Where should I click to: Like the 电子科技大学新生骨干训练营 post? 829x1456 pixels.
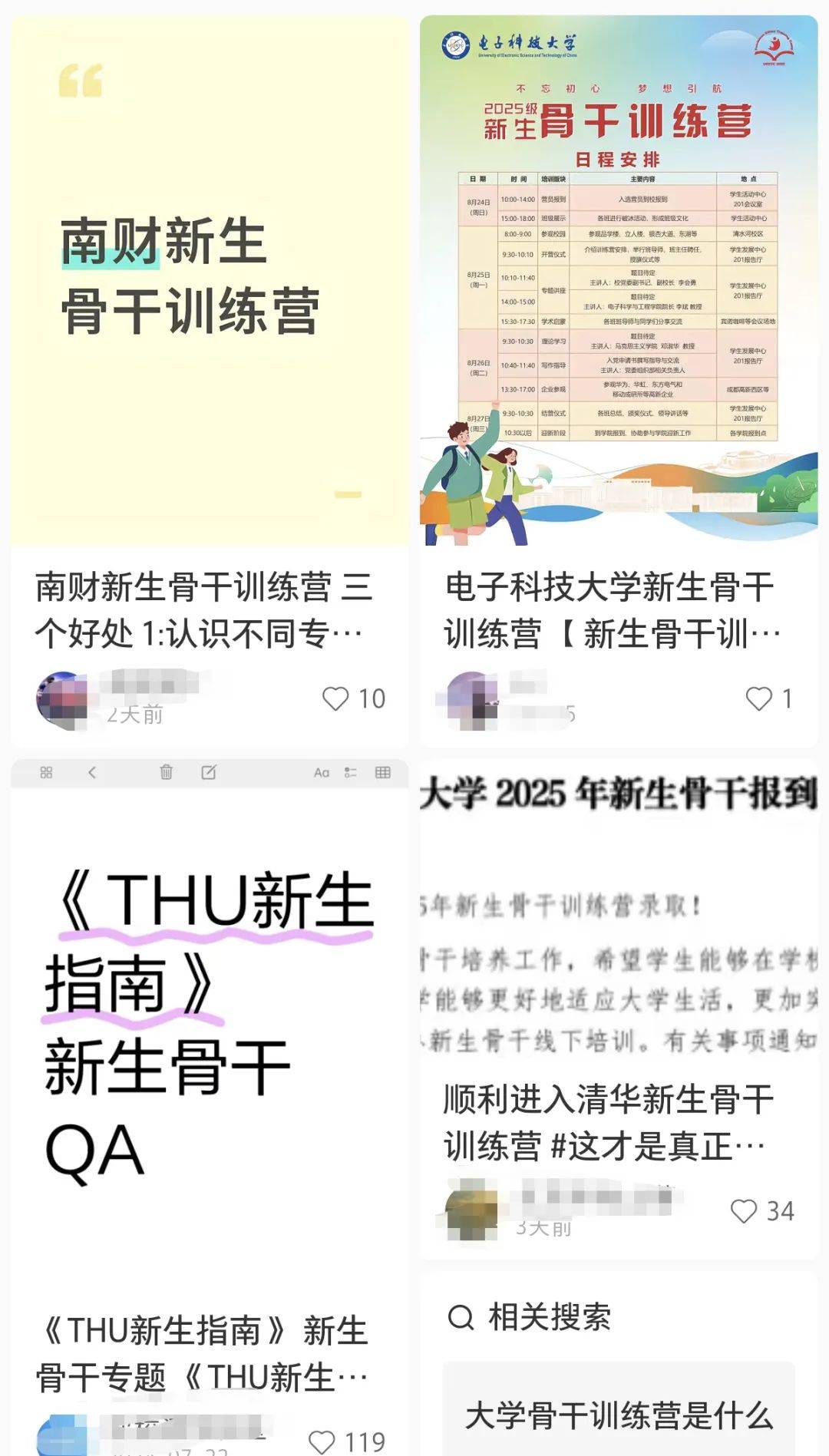[x=759, y=698]
